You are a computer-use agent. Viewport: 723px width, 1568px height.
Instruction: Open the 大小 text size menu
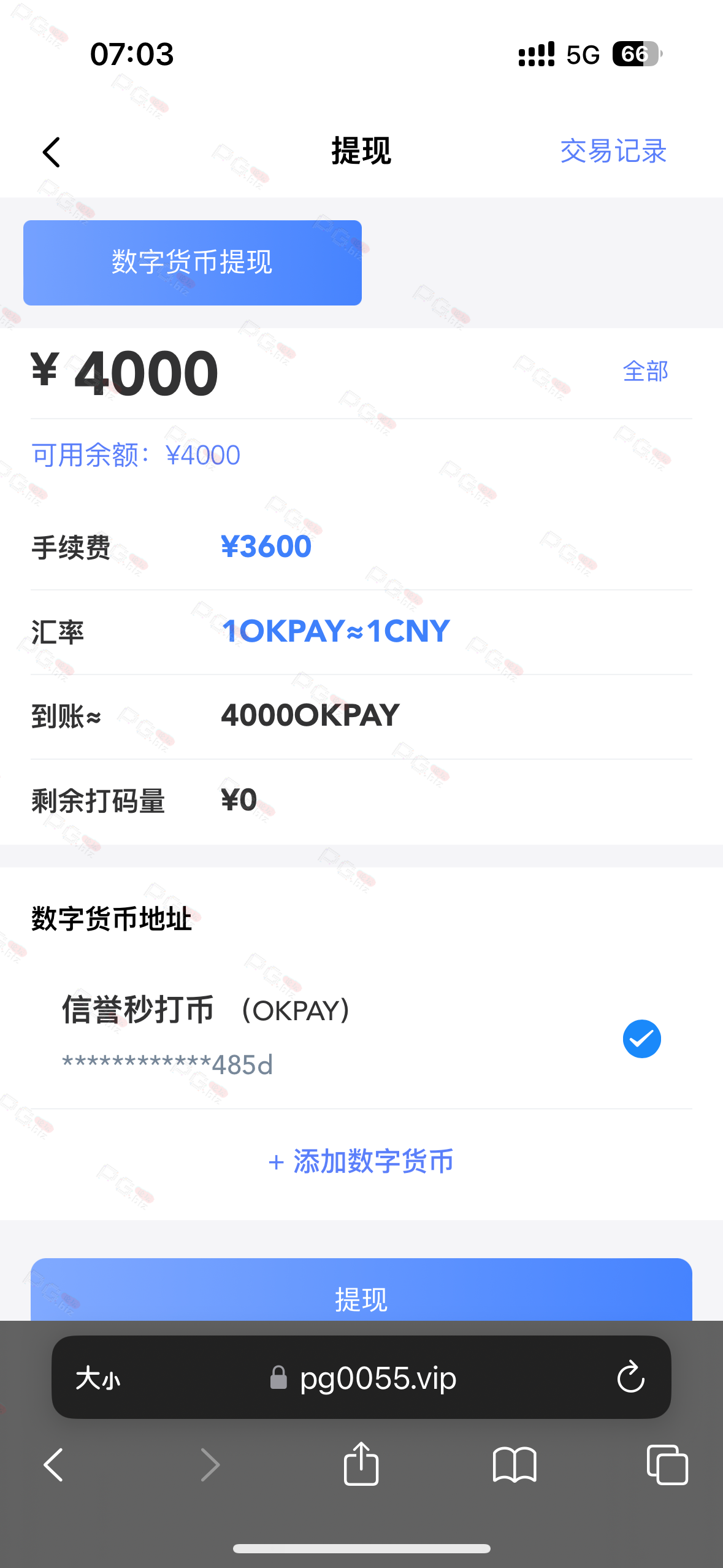pos(98,1378)
